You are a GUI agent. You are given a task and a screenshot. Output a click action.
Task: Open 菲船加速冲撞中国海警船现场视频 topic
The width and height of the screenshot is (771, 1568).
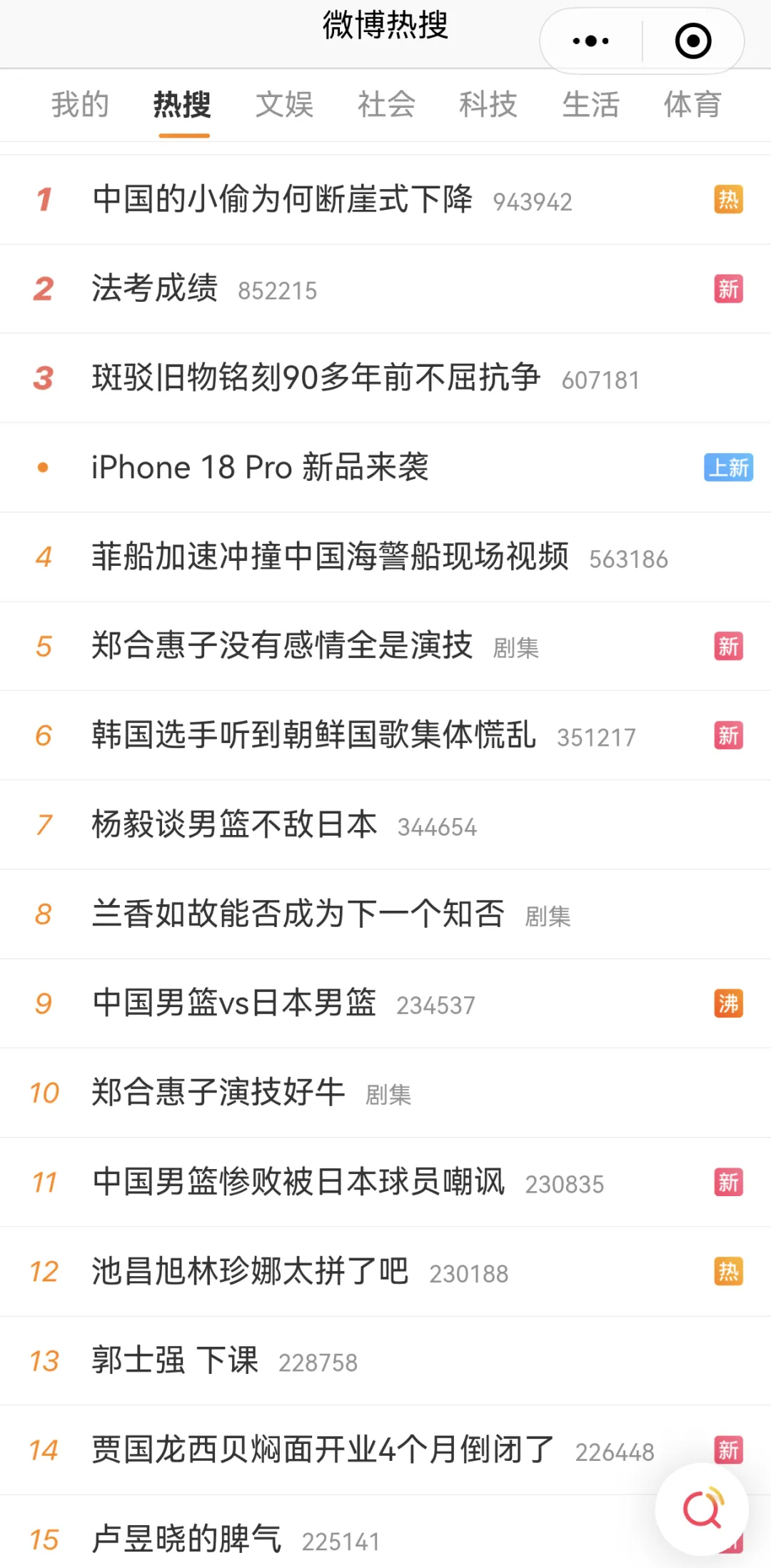(385, 557)
